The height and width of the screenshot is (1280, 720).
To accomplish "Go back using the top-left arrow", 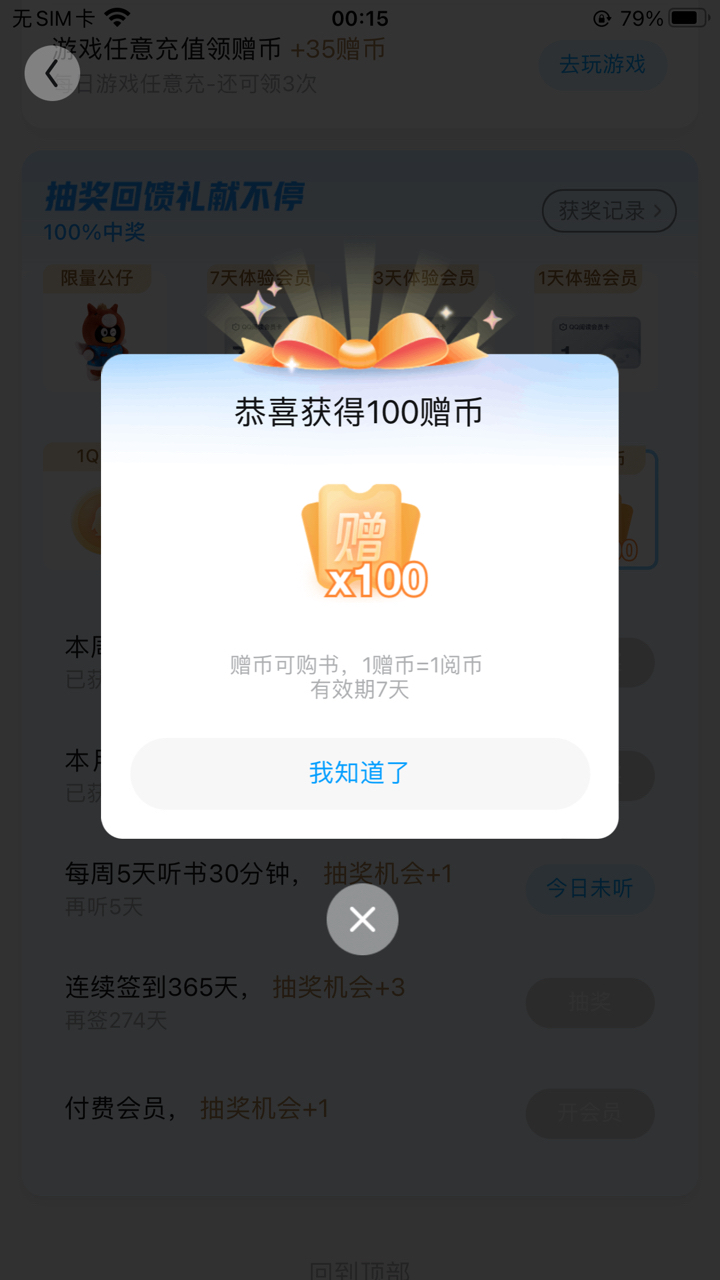I will (x=52, y=73).
